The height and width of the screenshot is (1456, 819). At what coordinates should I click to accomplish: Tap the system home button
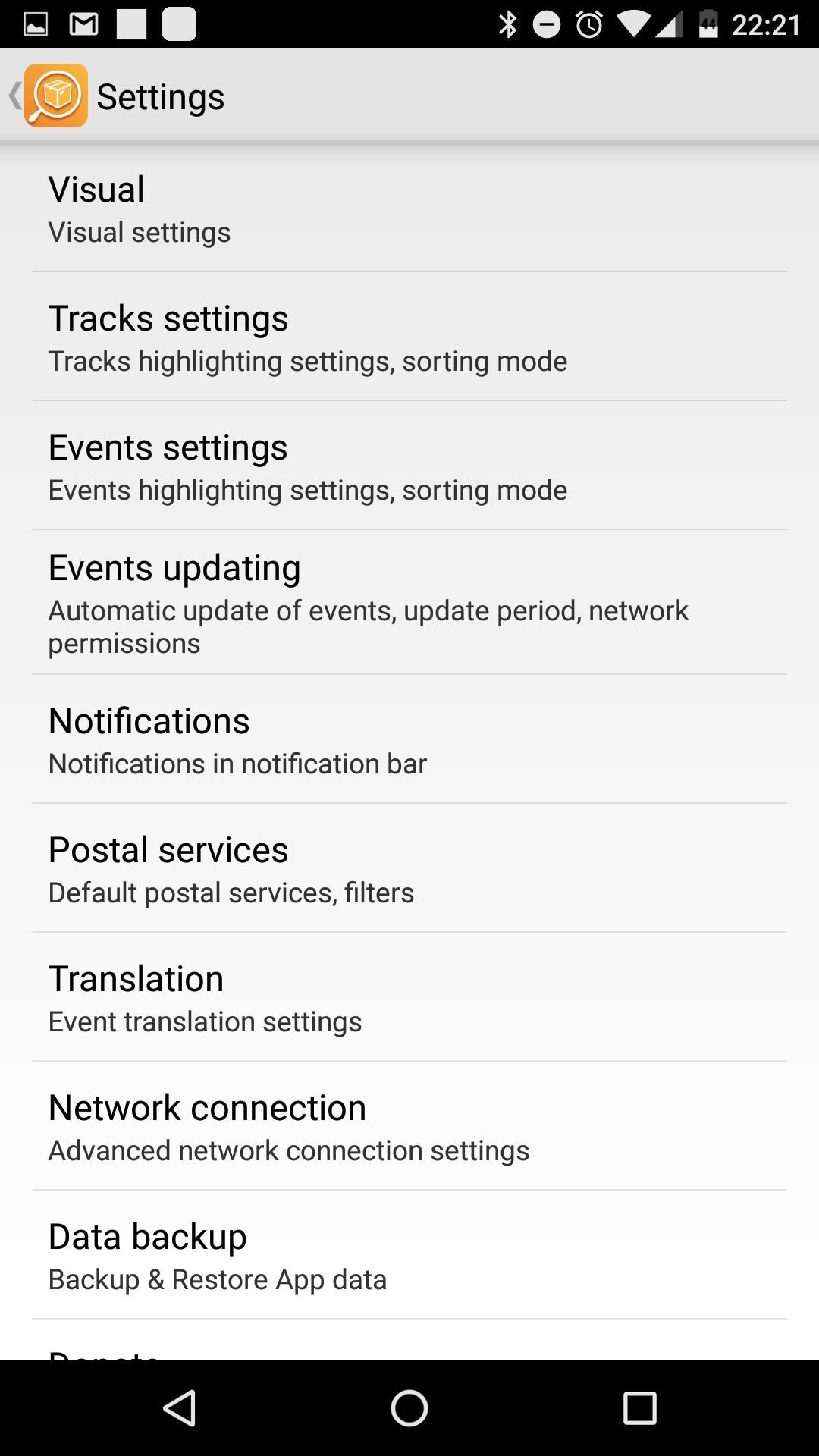[409, 1408]
